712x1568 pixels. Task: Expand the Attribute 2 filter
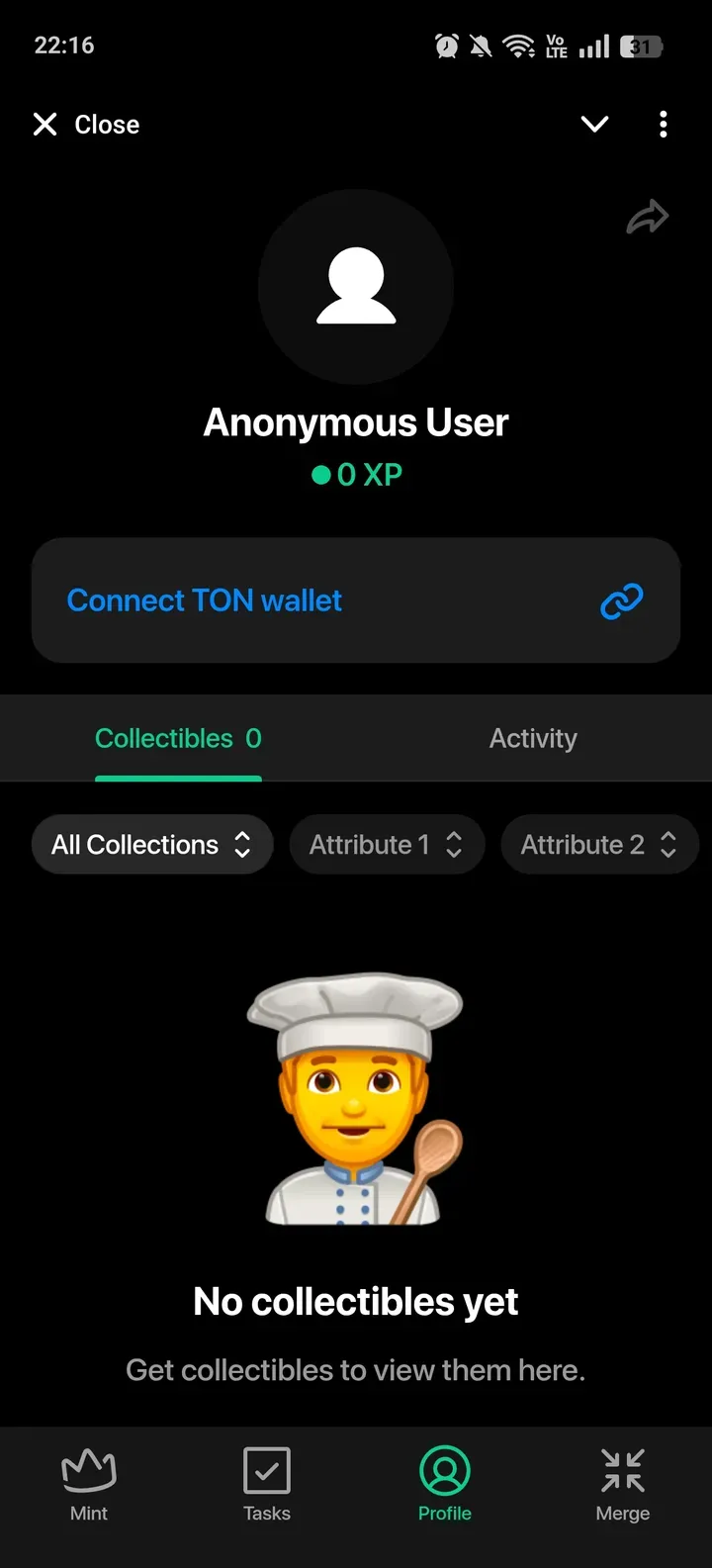click(x=599, y=844)
